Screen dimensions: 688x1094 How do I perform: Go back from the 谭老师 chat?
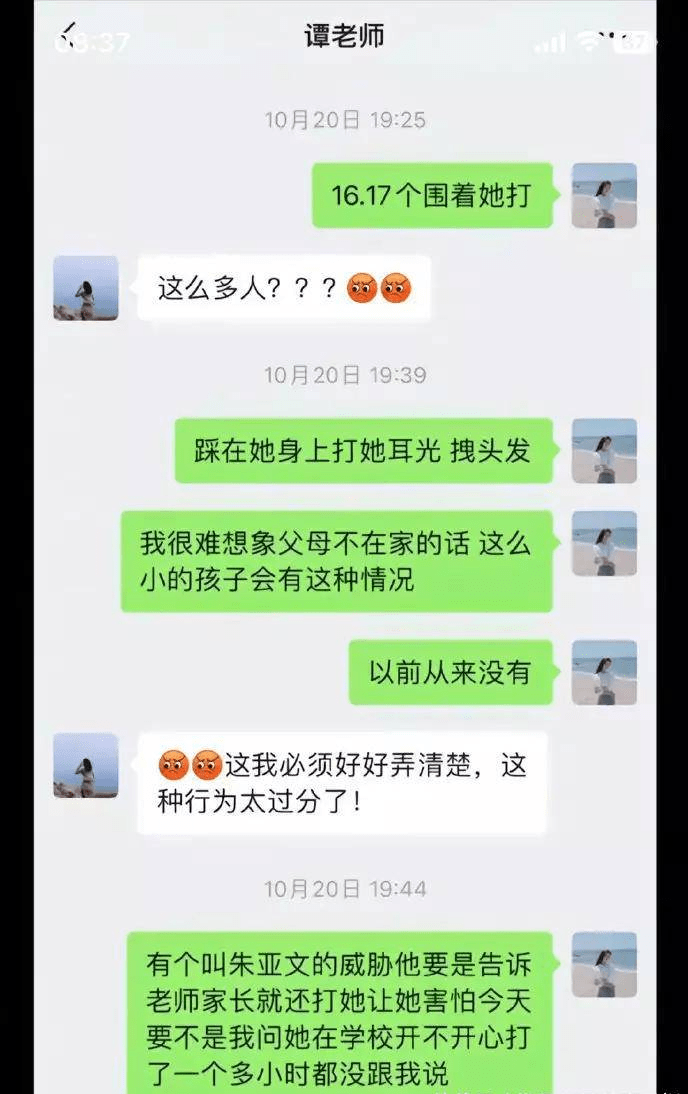click(70, 37)
